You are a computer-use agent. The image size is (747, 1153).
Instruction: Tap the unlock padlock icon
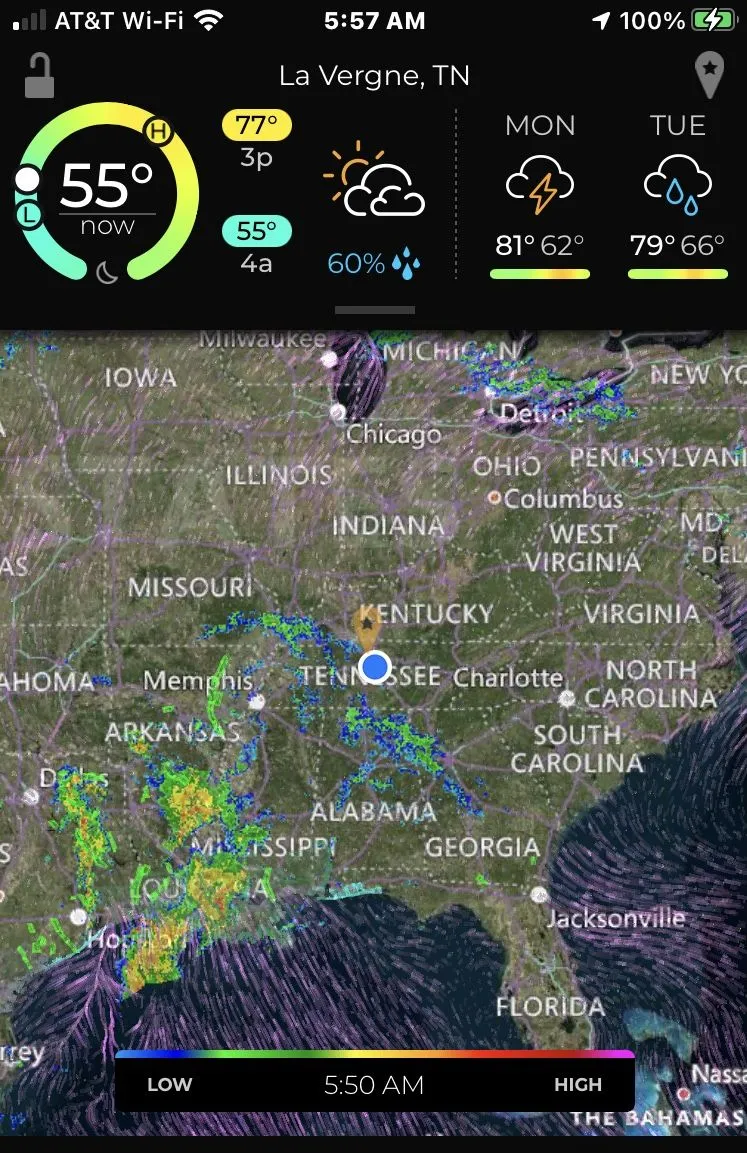click(39, 76)
